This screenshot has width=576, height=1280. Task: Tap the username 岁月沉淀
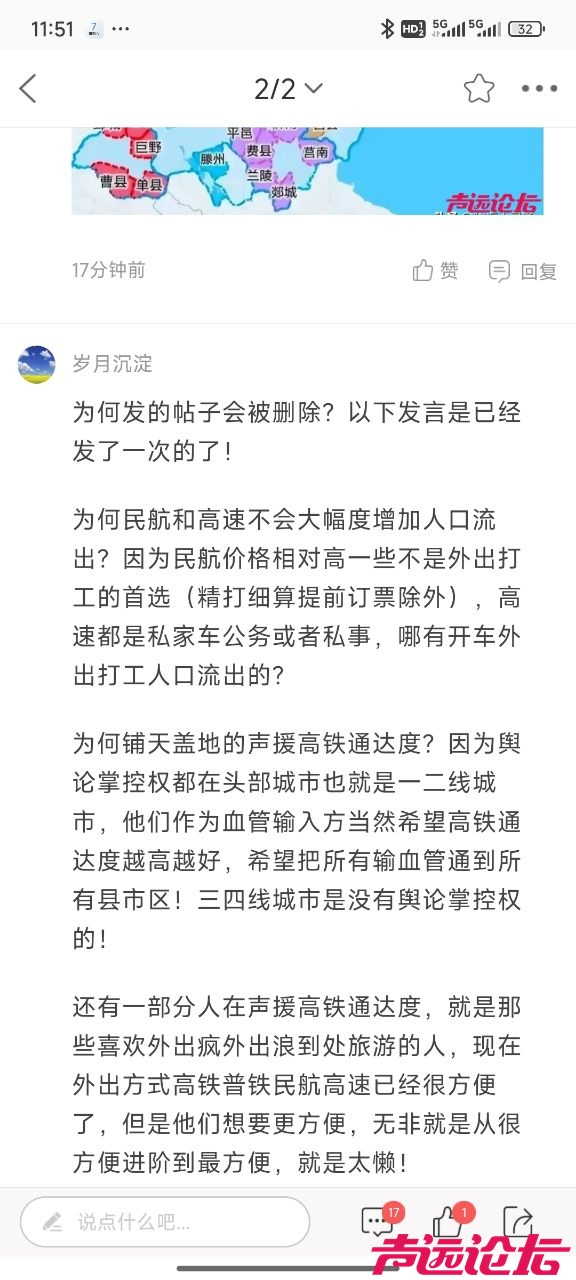tap(113, 363)
